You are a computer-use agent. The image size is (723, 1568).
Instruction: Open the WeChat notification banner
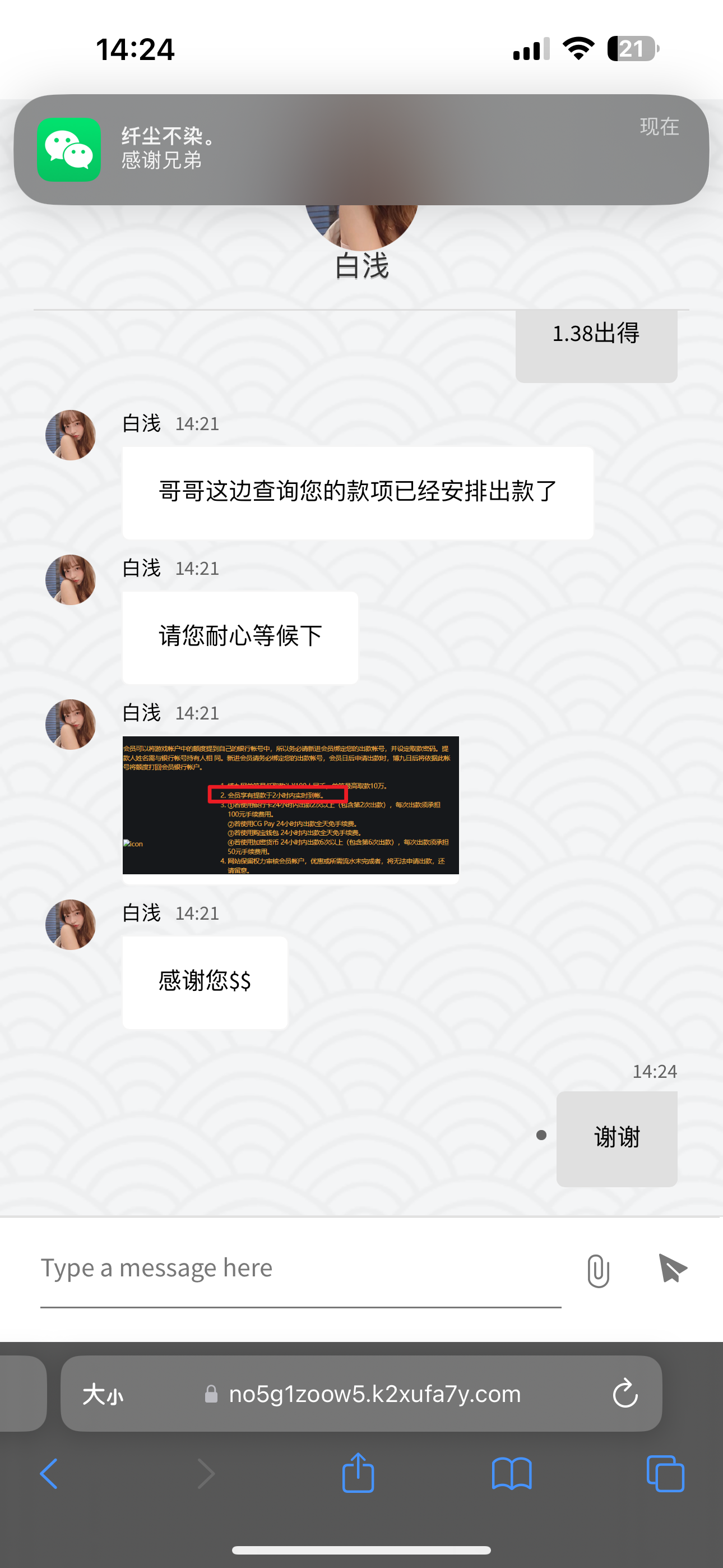click(361, 149)
